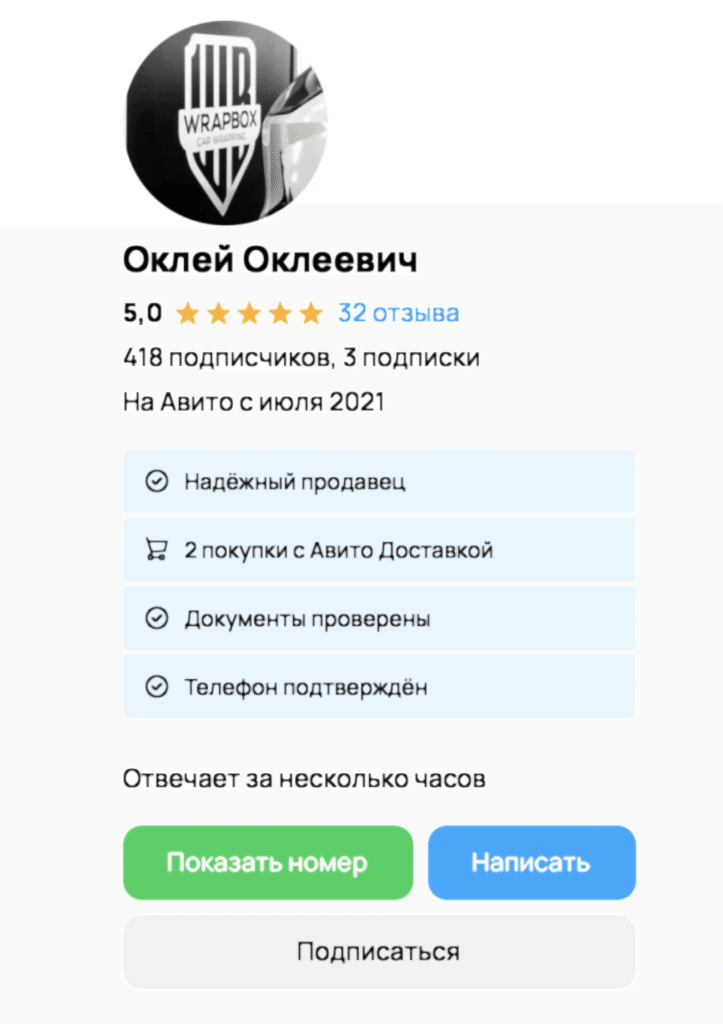
Task: Open the 32 отзыва reviews link
Action: [x=398, y=313]
